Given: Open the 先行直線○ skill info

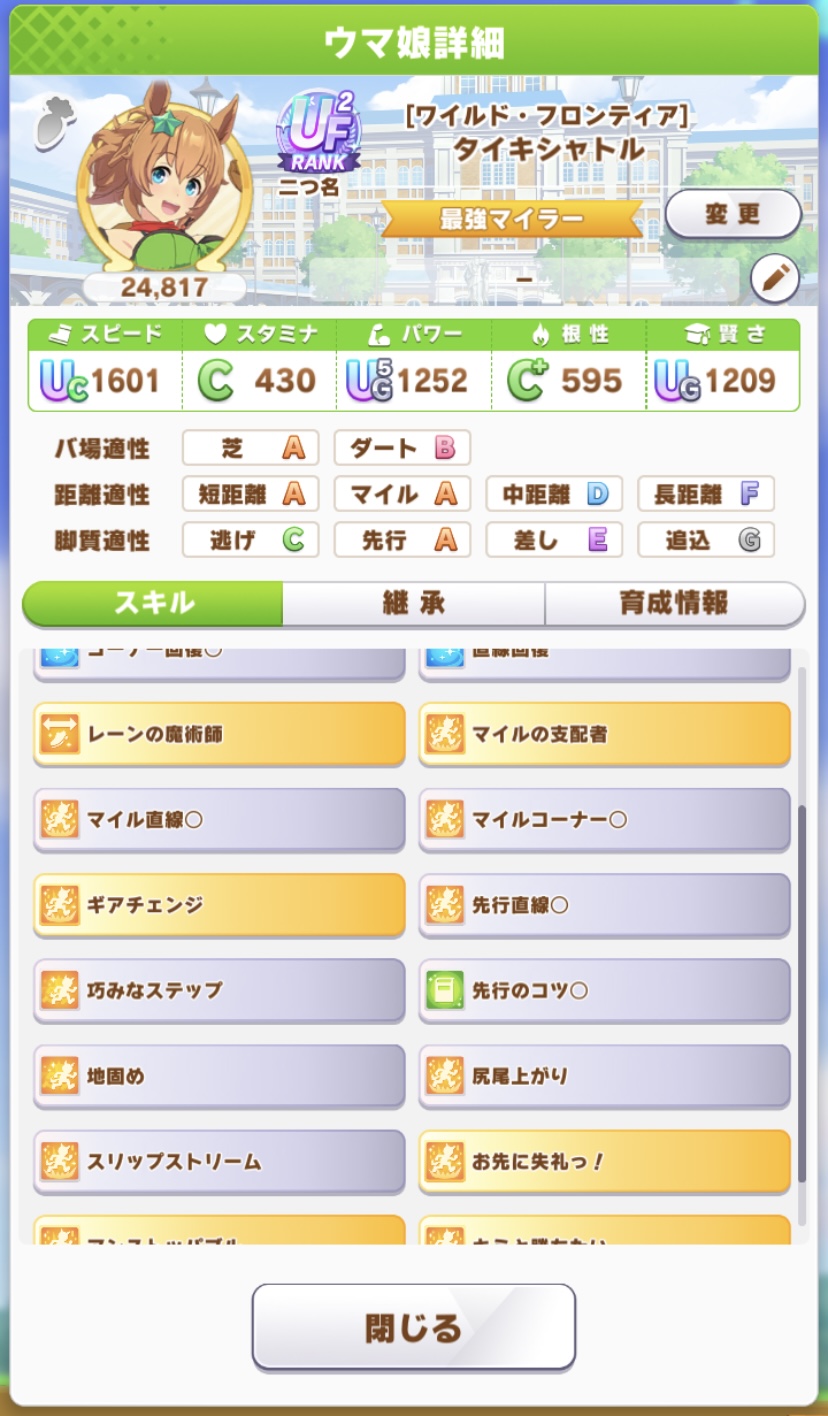Looking at the screenshot, I should click(x=604, y=906).
